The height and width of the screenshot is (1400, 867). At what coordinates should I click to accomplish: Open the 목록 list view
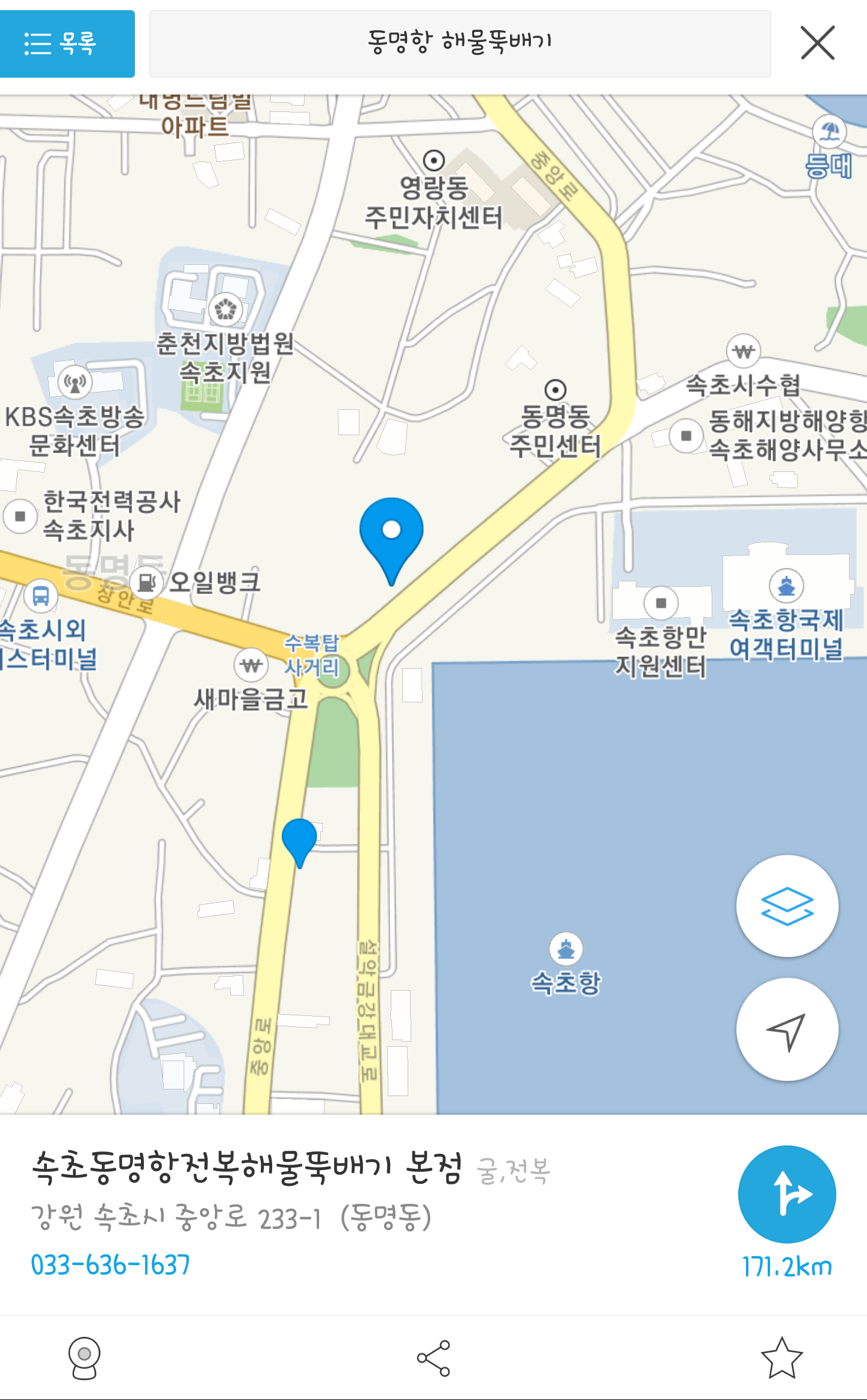click(x=66, y=44)
